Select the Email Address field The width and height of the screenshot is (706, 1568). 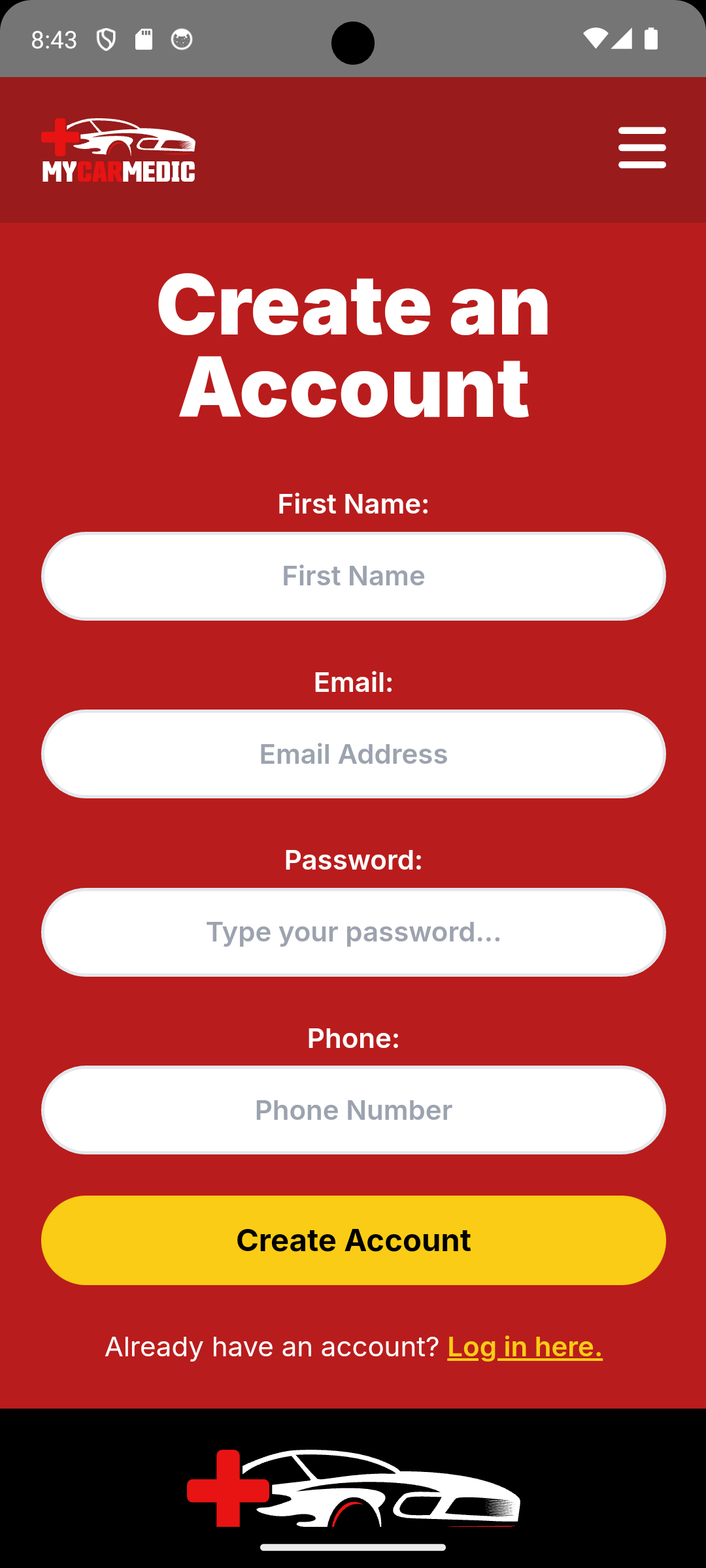coord(353,754)
